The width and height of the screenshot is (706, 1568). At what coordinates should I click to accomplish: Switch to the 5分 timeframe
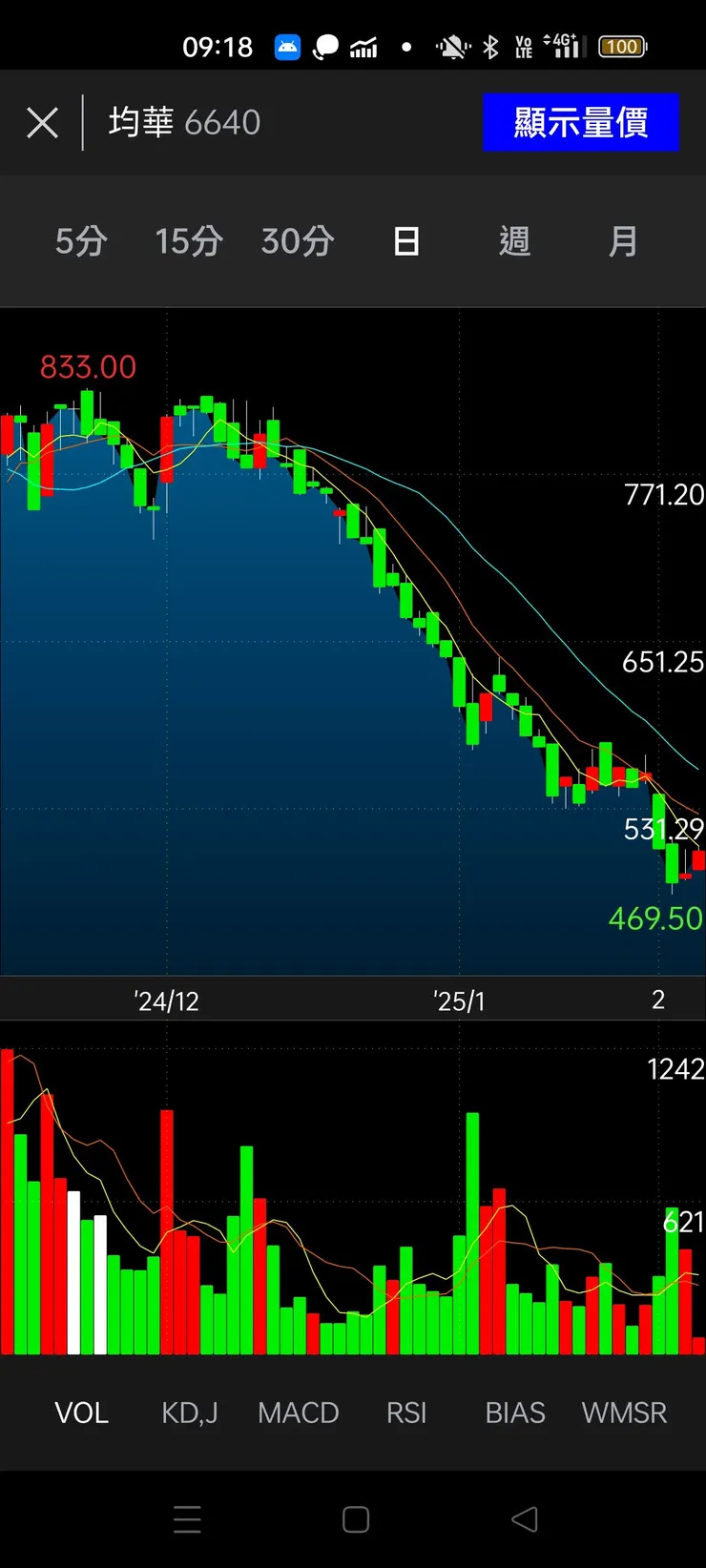point(81,241)
